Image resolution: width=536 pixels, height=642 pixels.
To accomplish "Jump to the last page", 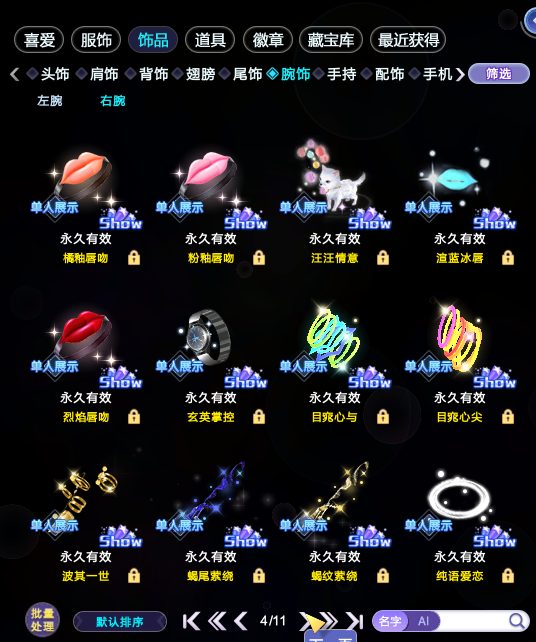I will click(355, 621).
